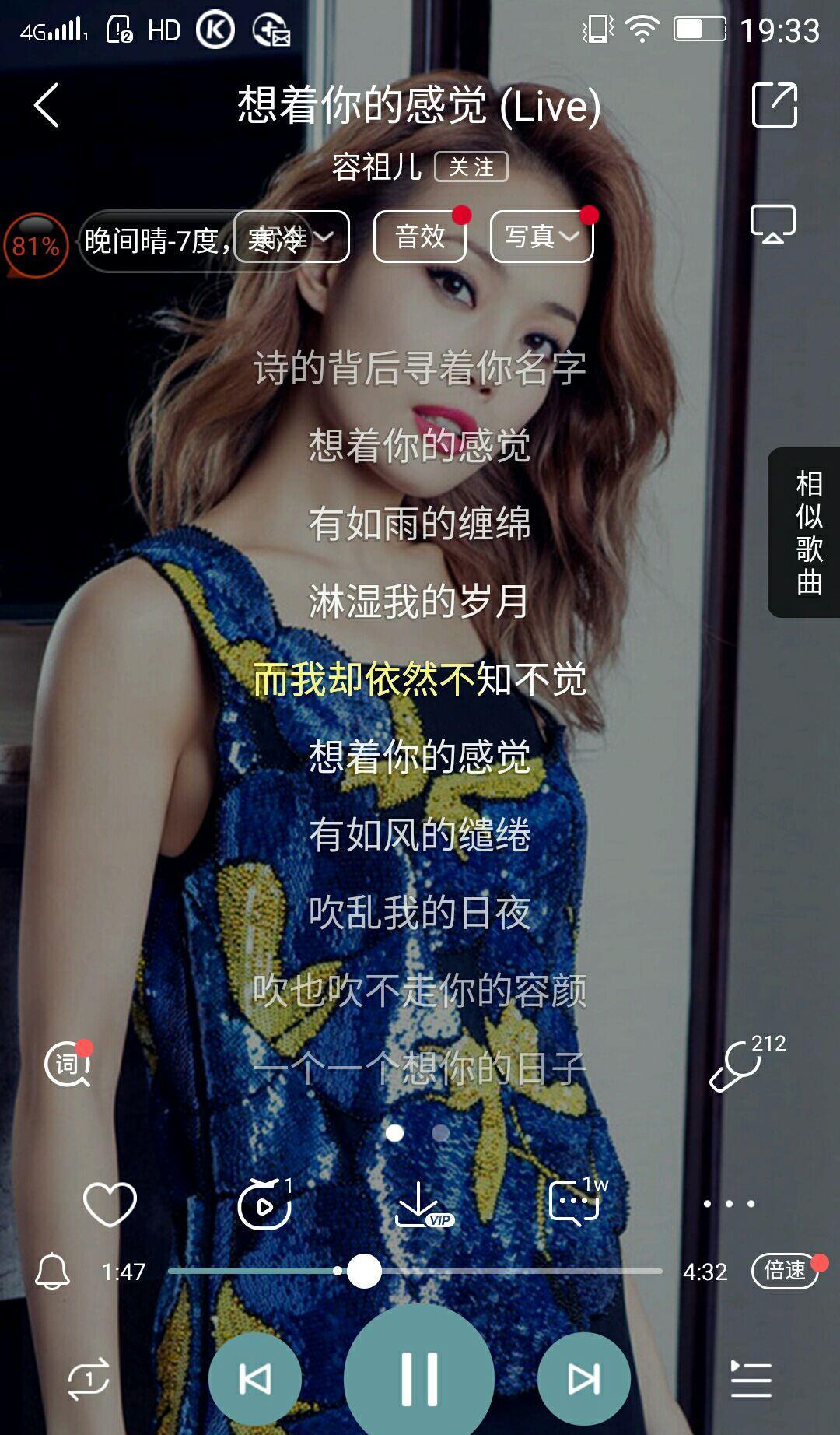Pause the current song

point(419,1379)
